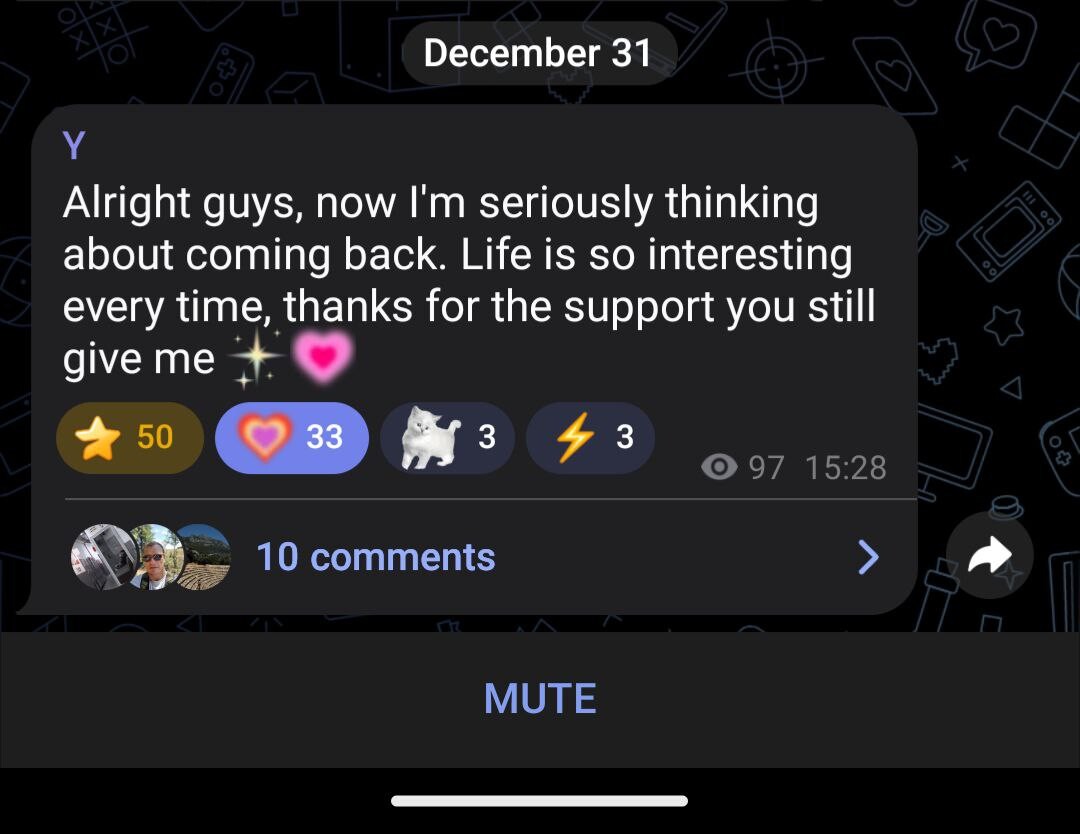The image size is (1080, 834).
Task: Share this post via the arrow icon
Action: pyautogui.click(x=989, y=557)
